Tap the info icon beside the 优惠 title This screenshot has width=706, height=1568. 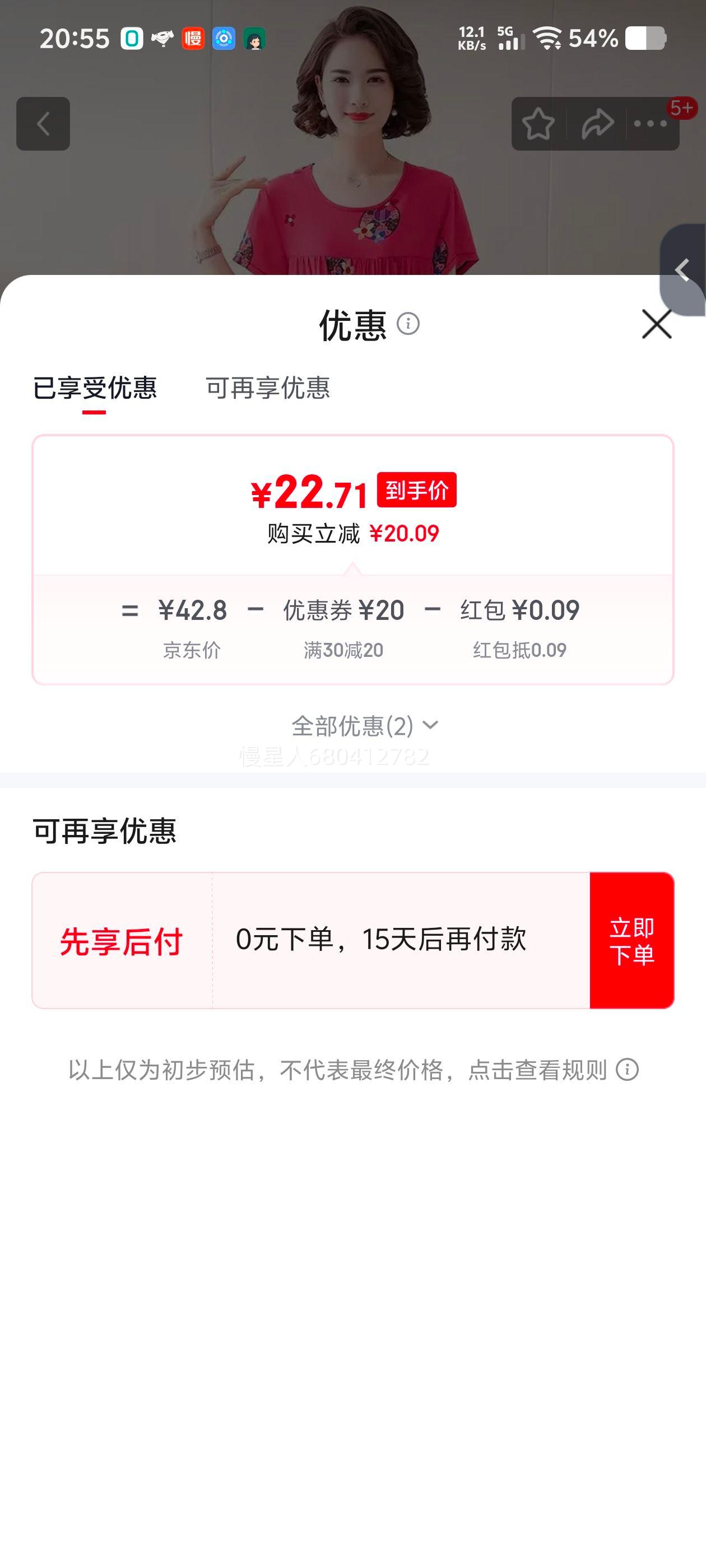(408, 324)
